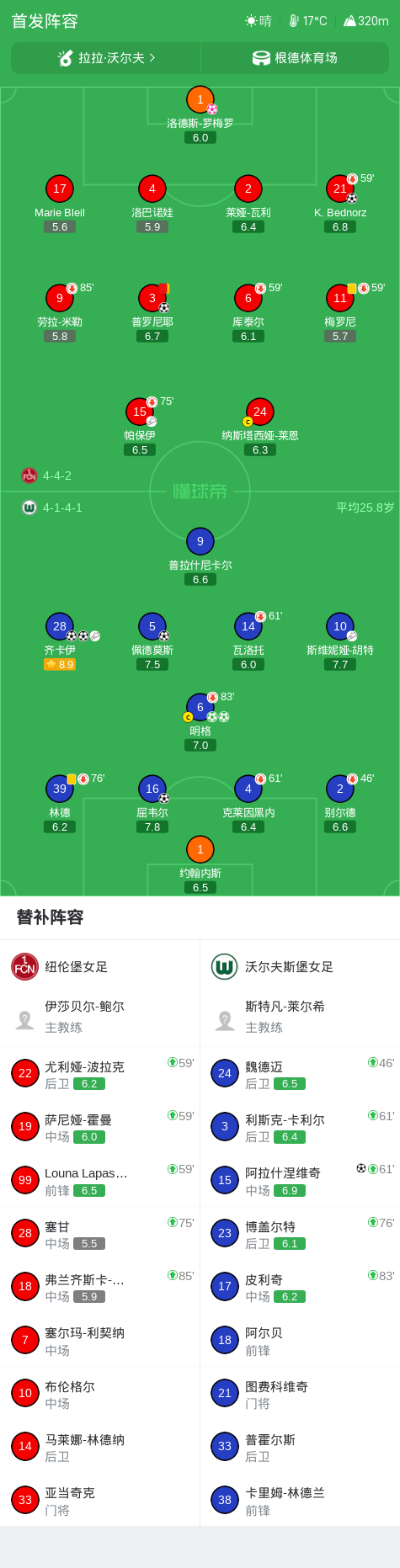Open substitute 阿拉什涅维奇 row
The height and width of the screenshot is (1568, 400).
point(300,1181)
